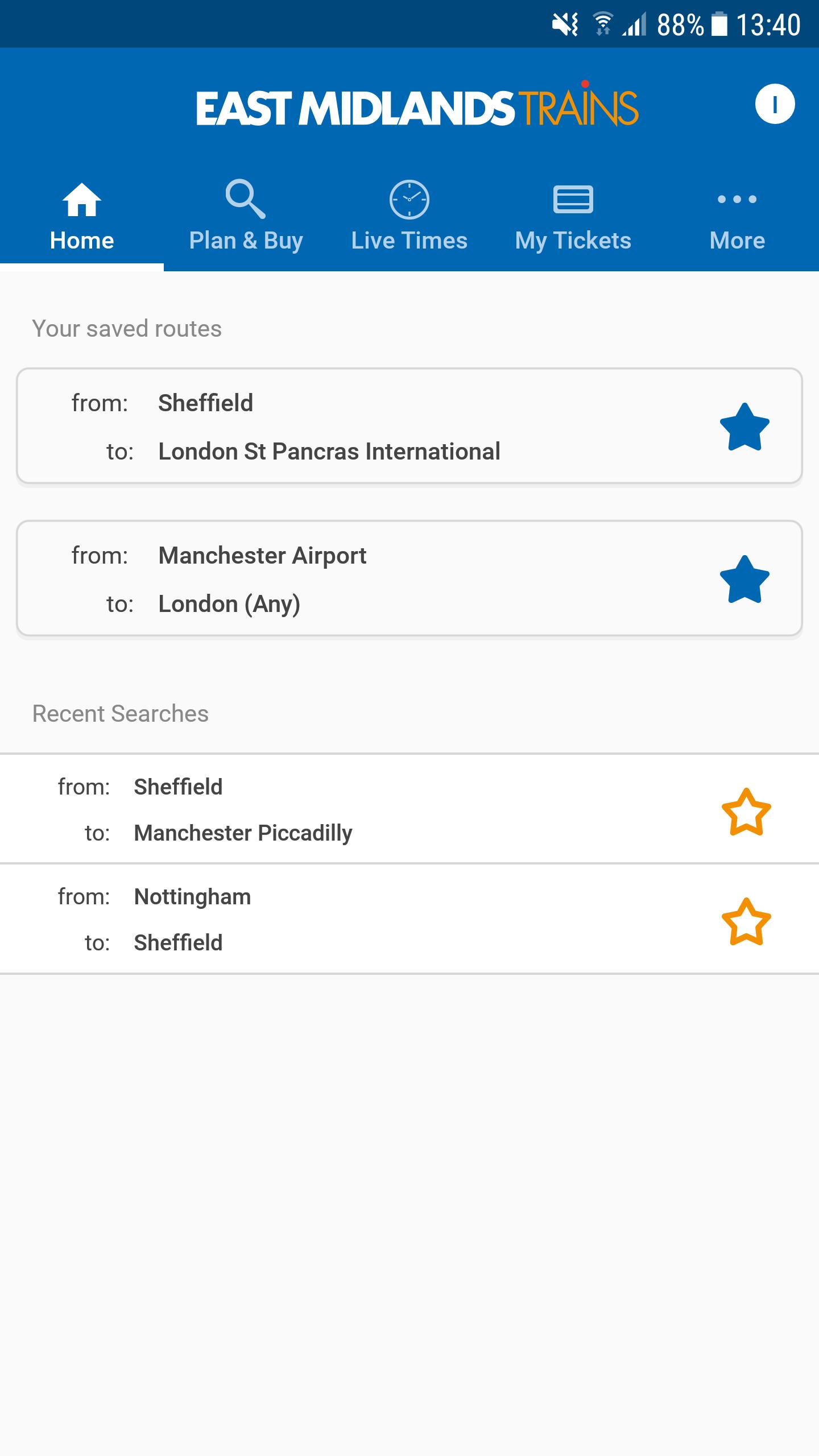Switch to the Plan & Buy tab
Image resolution: width=819 pixels, height=1456 pixels.
247,239
